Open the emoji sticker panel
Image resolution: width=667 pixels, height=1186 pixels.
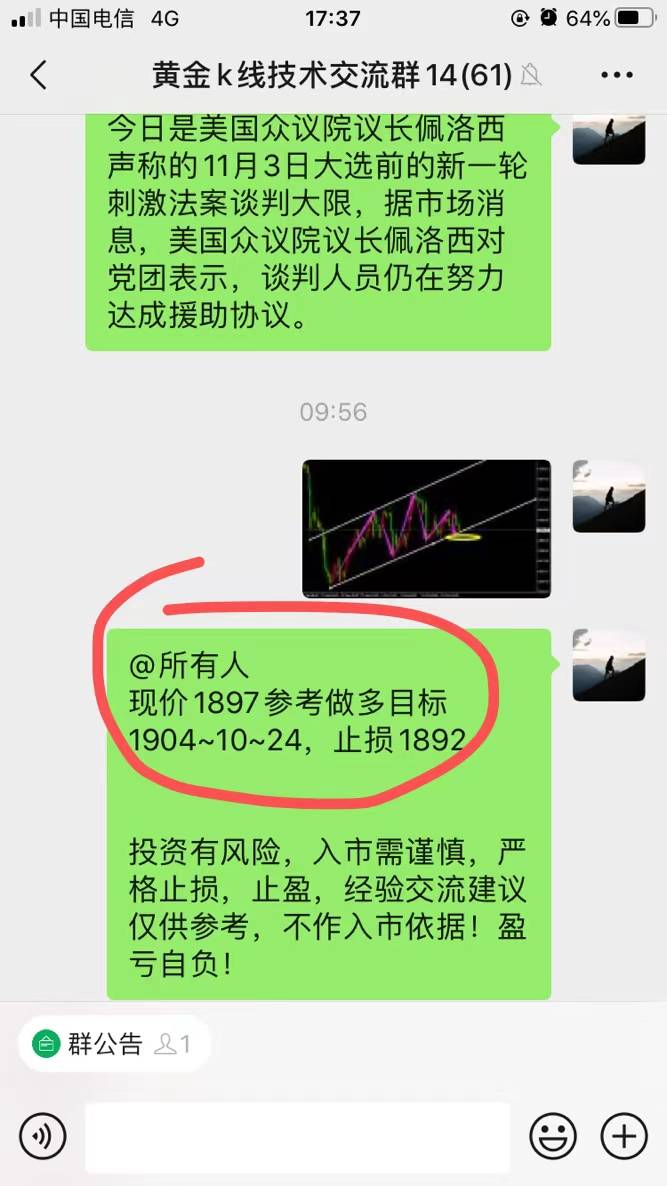(553, 1135)
